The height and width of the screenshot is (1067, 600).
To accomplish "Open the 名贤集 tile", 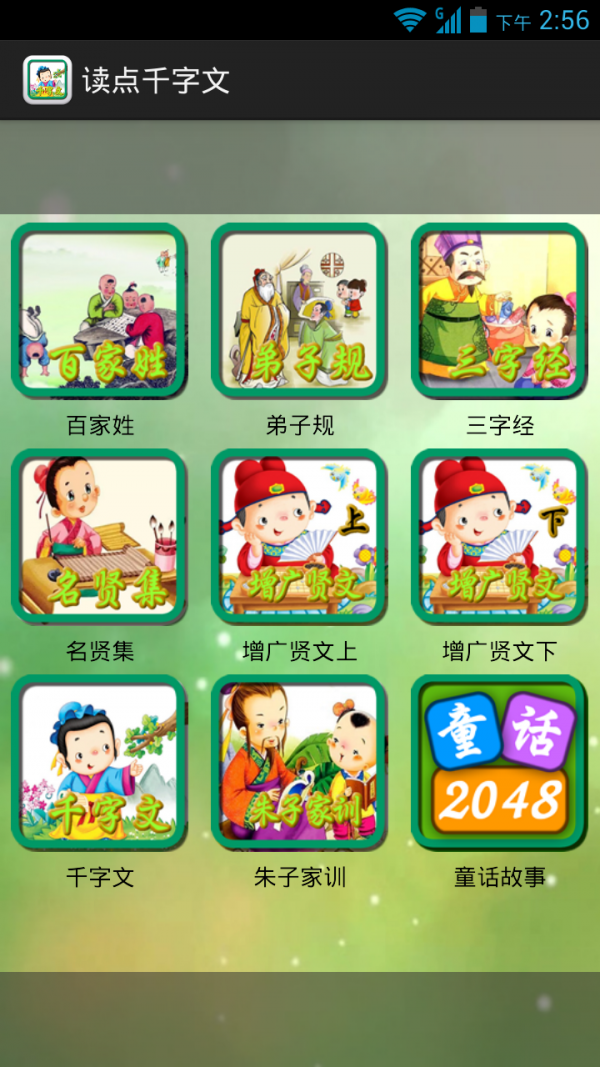I will pyautogui.click(x=99, y=536).
